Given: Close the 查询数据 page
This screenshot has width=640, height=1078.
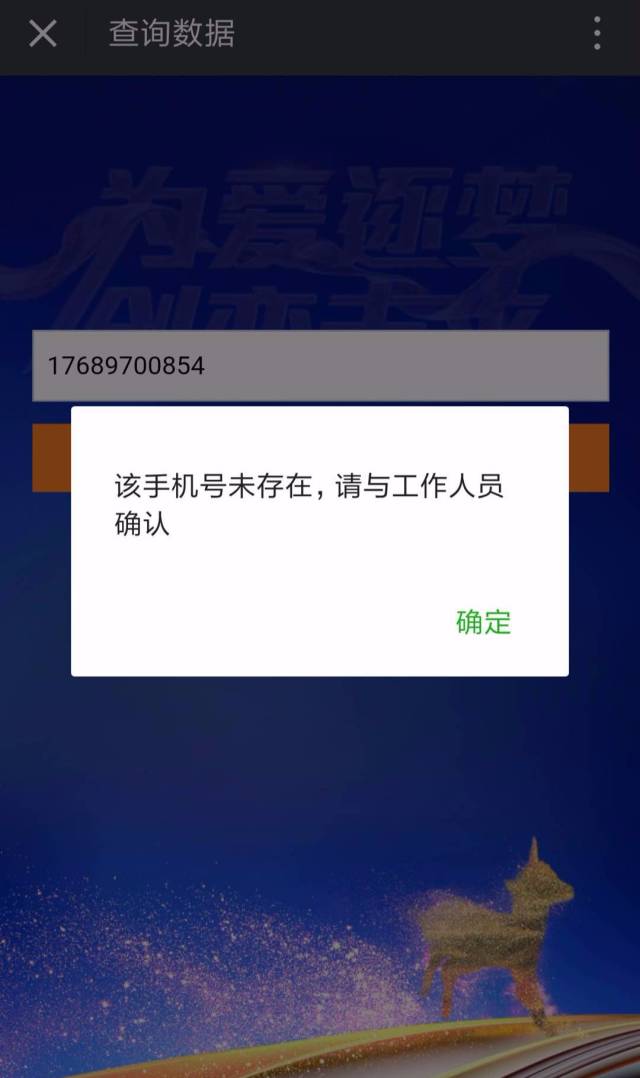Looking at the screenshot, I should 43,34.
